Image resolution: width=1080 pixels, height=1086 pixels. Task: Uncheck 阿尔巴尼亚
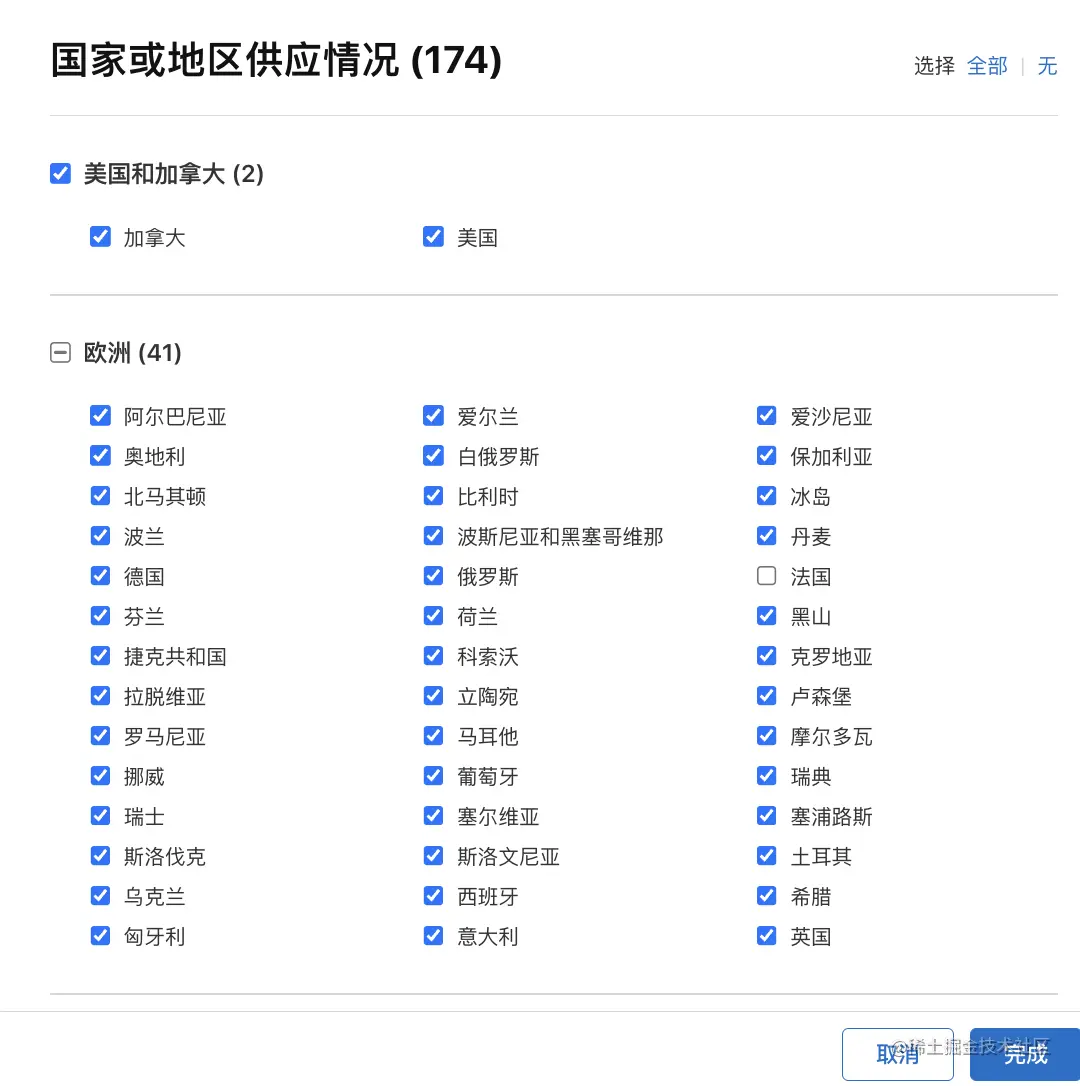tap(100, 416)
